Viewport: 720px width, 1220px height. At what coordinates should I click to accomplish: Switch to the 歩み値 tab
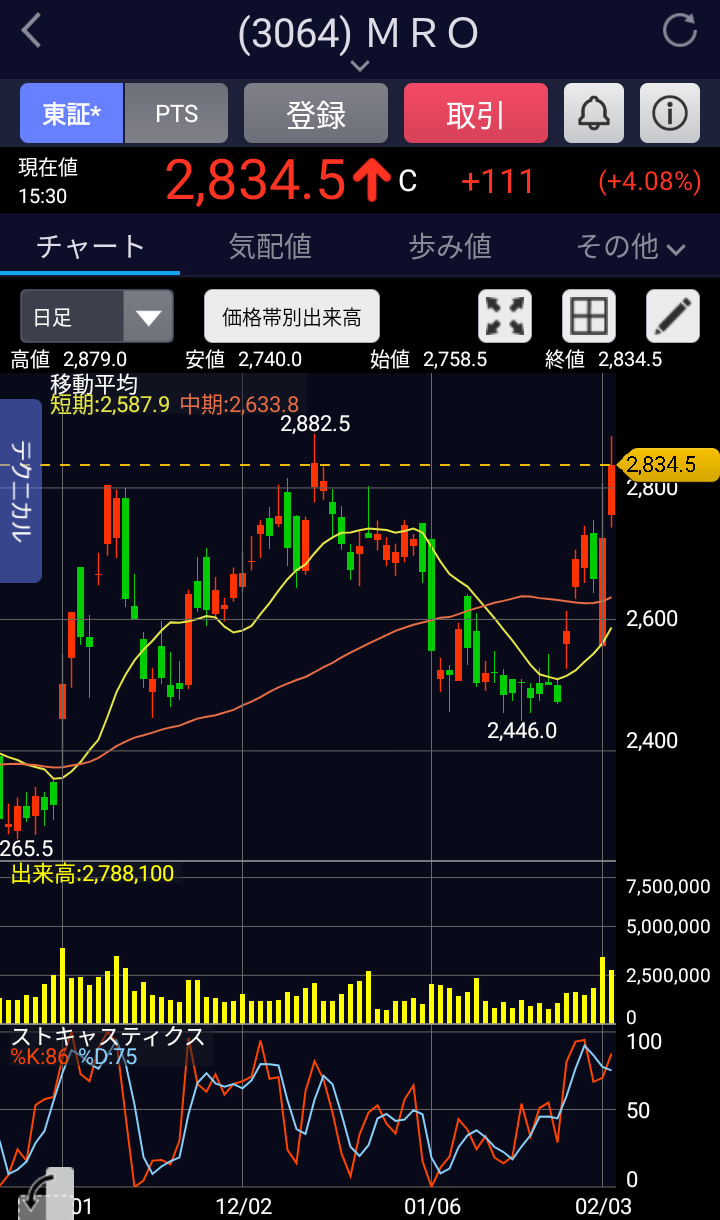click(450, 246)
